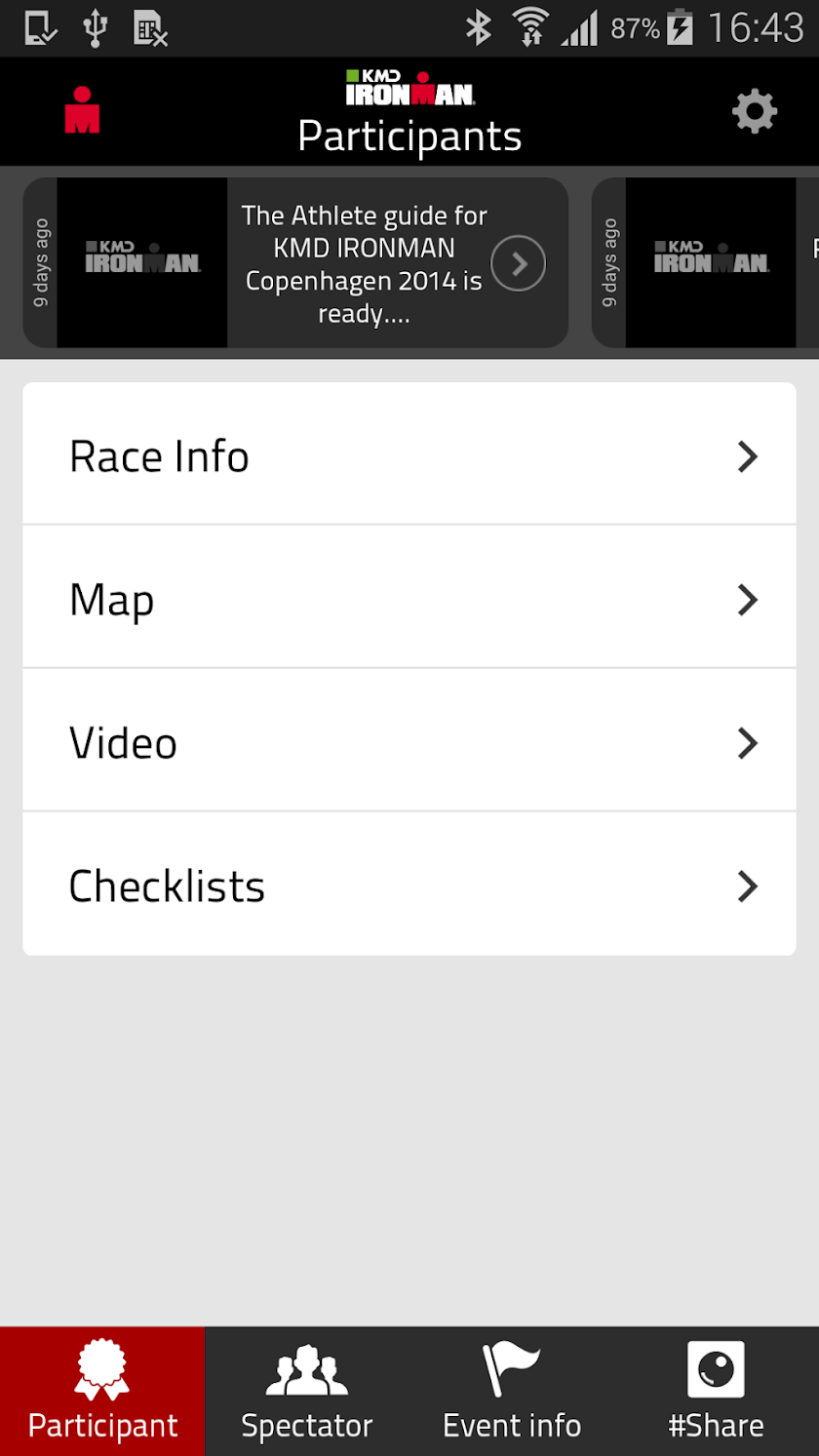Go to the #Share tab
This screenshot has width=819, height=1456.
click(717, 1392)
